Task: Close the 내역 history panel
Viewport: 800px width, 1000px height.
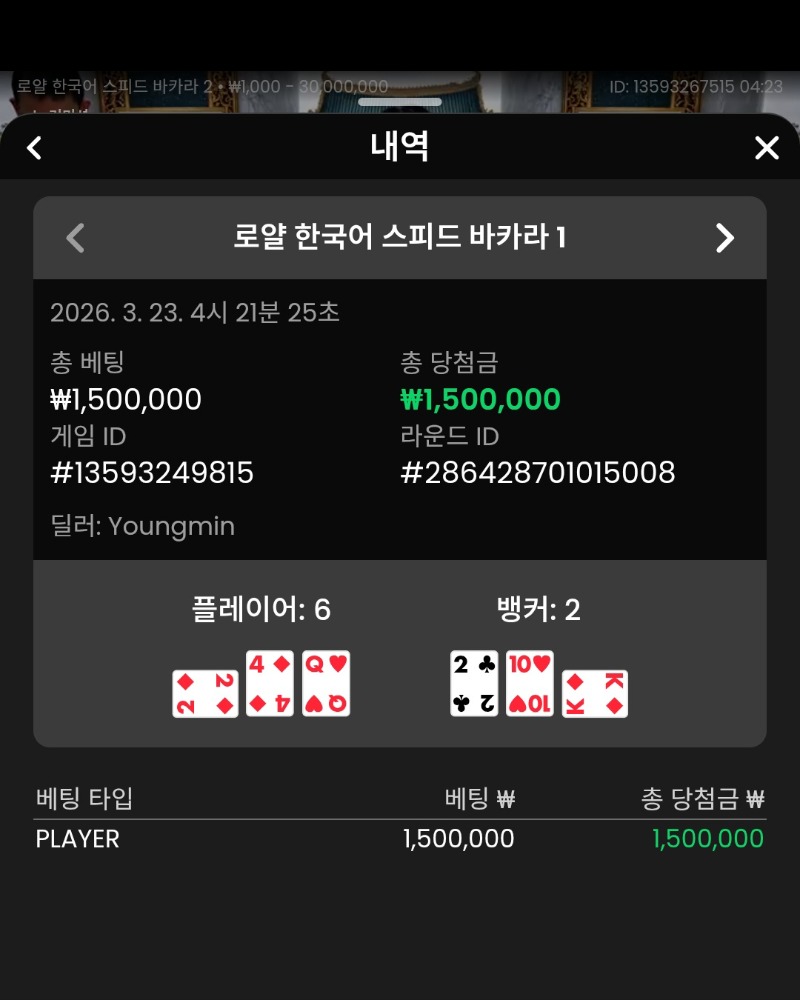Action: click(766, 148)
